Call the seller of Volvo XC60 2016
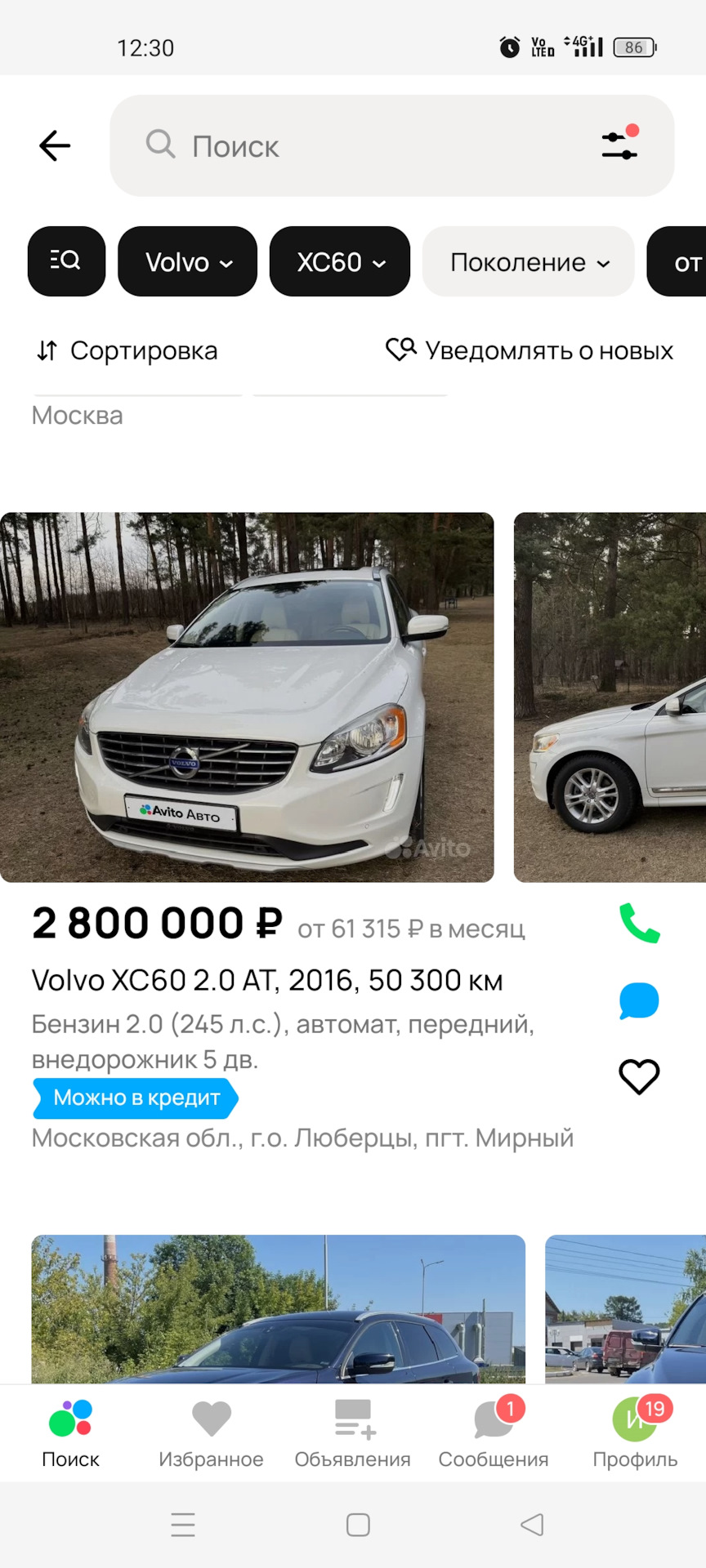Viewport: 706px width, 1568px height. point(639,924)
